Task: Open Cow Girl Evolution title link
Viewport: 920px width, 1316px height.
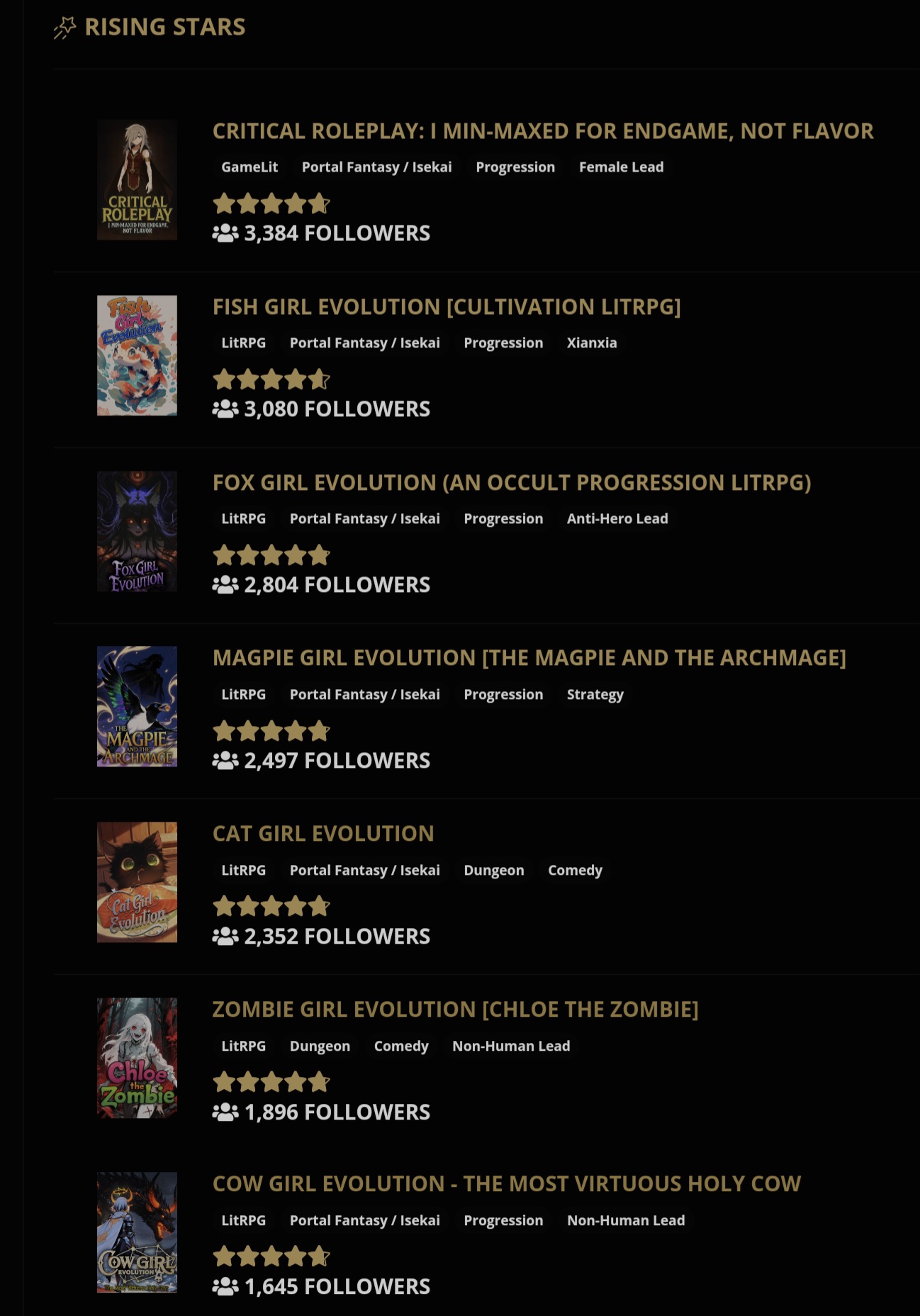Action: [506, 1184]
